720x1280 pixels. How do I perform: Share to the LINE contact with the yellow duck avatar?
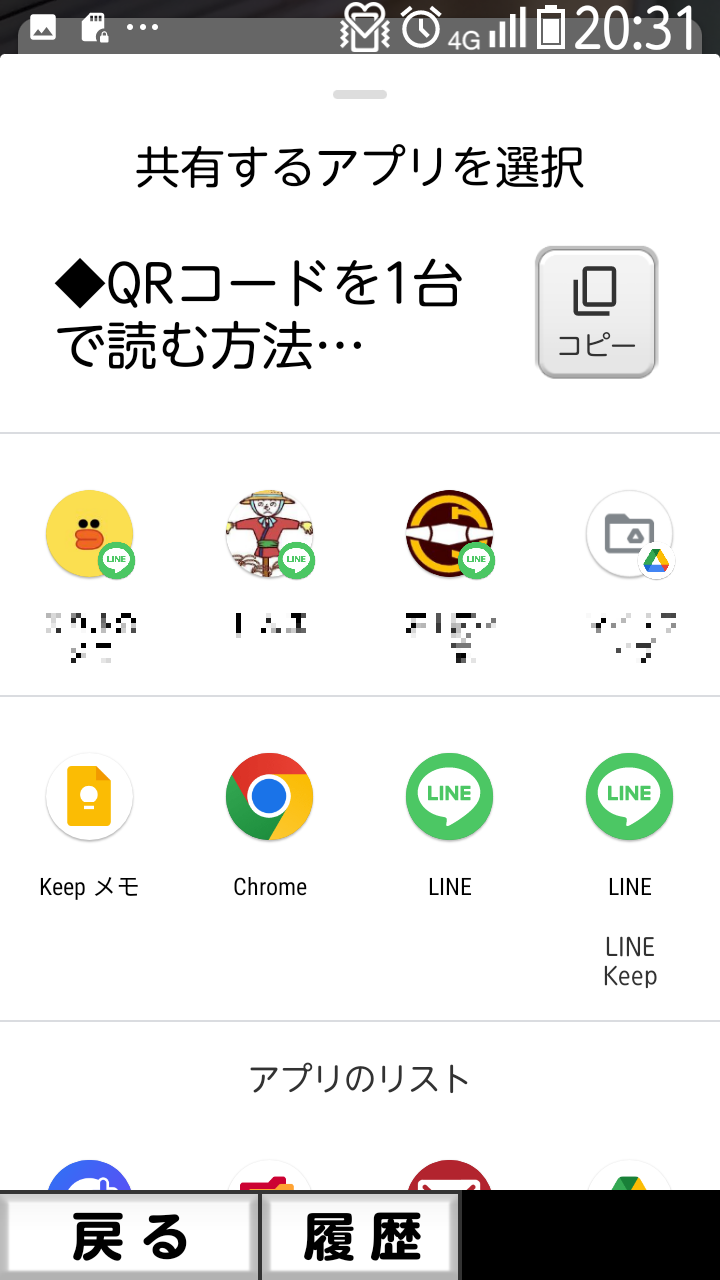pos(90,534)
